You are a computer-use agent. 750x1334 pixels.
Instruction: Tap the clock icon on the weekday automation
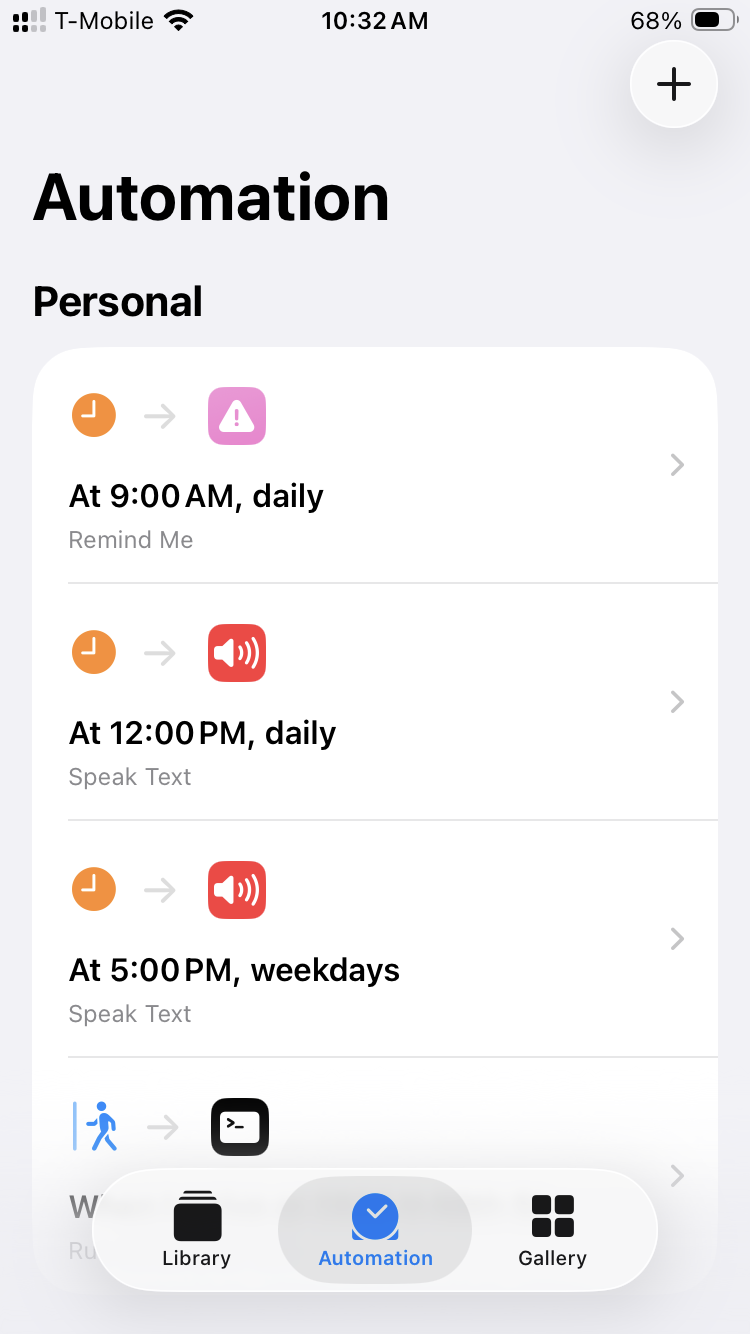pos(93,889)
